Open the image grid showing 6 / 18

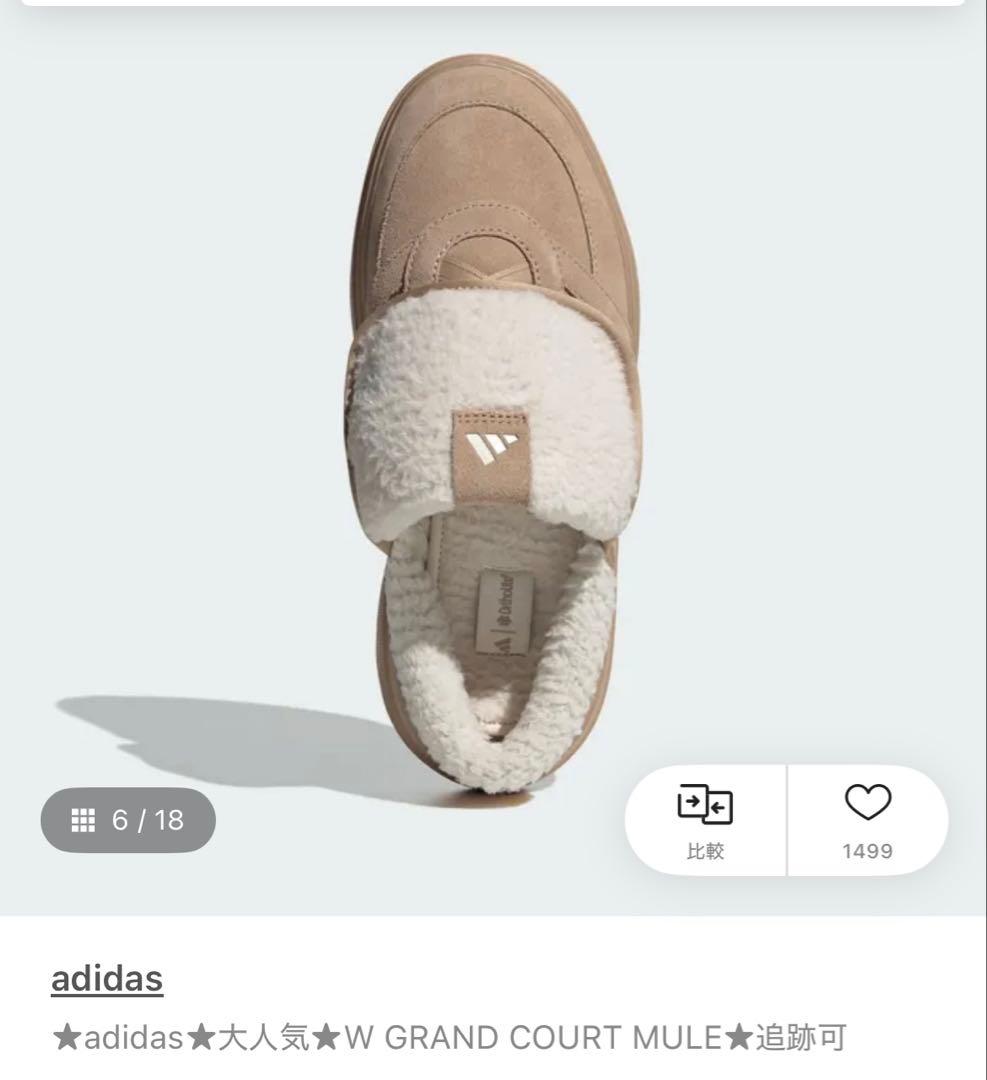pos(128,820)
